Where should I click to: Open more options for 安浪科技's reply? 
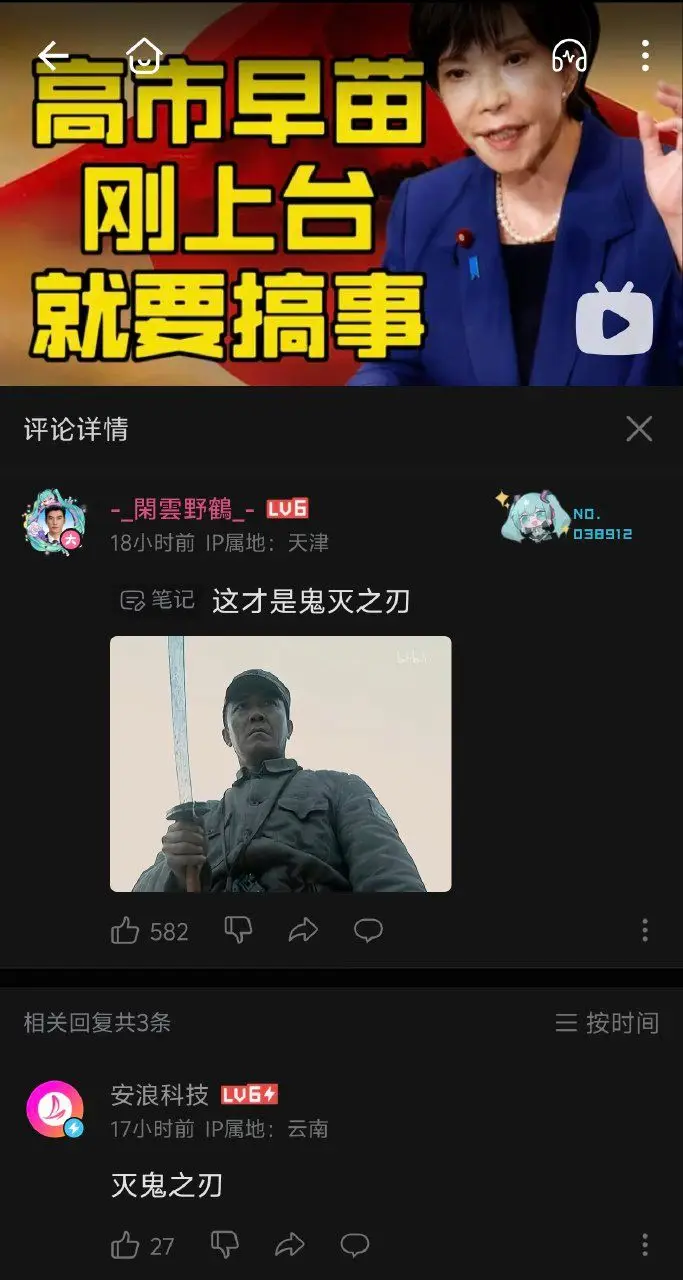[x=645, y=1245]
